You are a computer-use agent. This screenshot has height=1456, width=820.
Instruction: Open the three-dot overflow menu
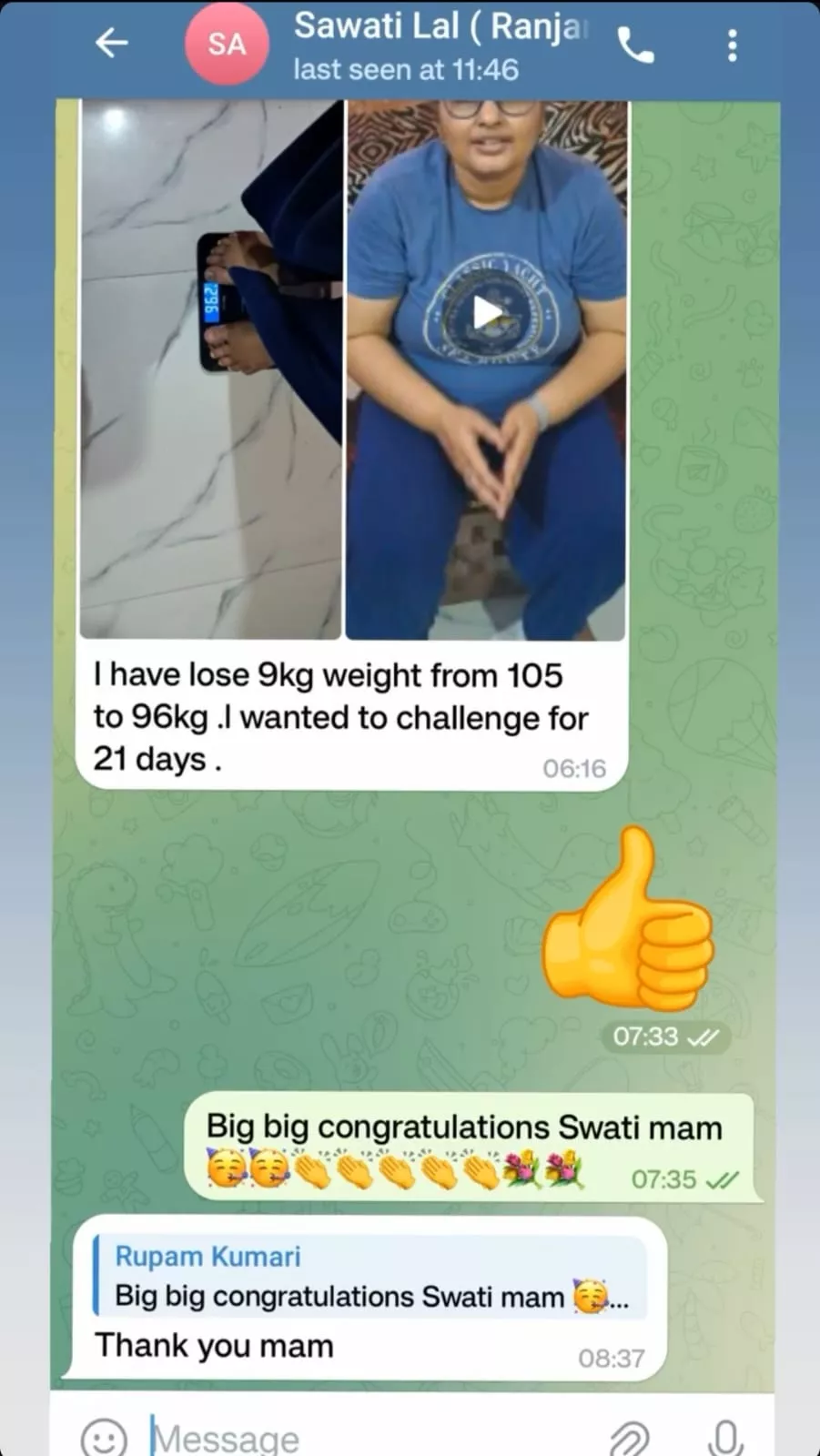point(732,45)
